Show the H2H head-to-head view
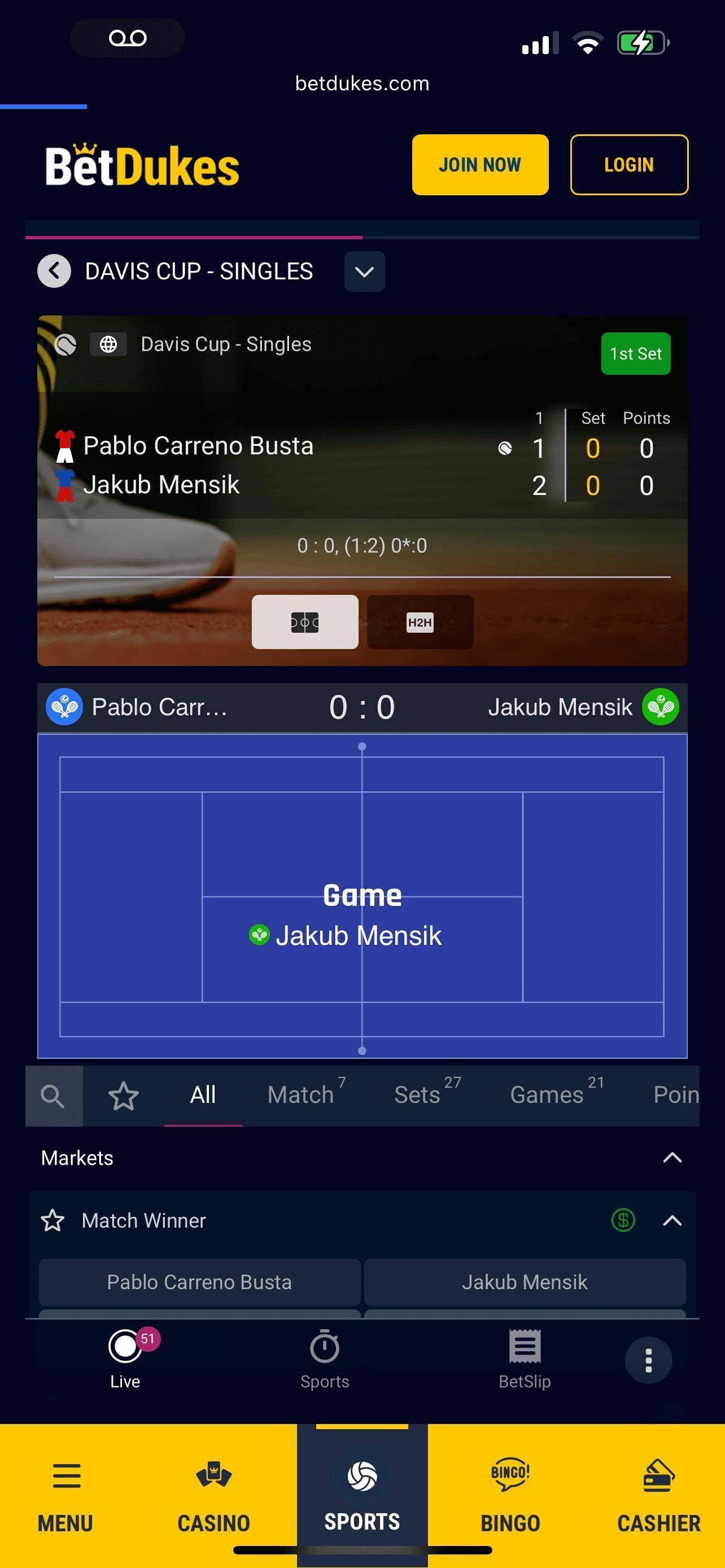This screenshot has width=725, height=1568. click(x=420, y=622)
